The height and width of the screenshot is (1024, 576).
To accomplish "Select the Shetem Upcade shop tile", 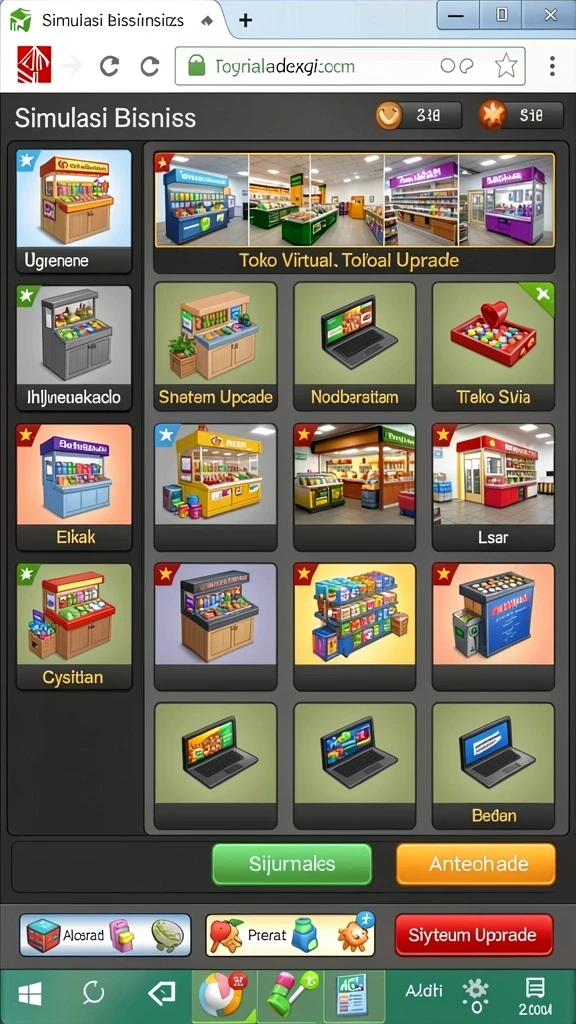I will tap(216, 346).
